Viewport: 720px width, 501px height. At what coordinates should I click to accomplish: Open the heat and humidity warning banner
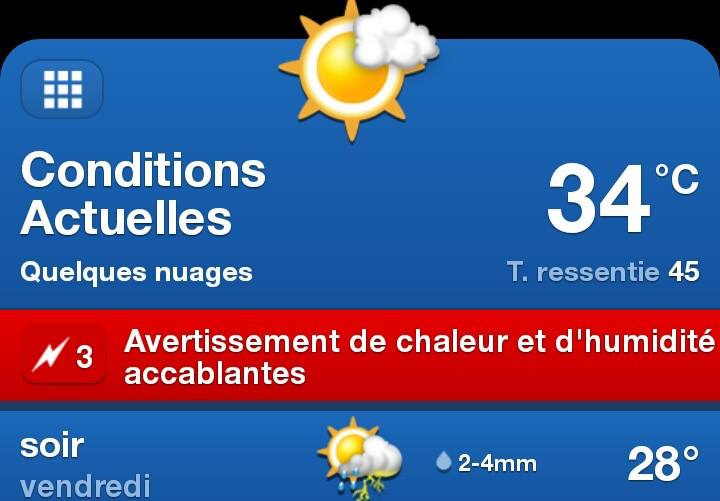click(x=400, y=356)
